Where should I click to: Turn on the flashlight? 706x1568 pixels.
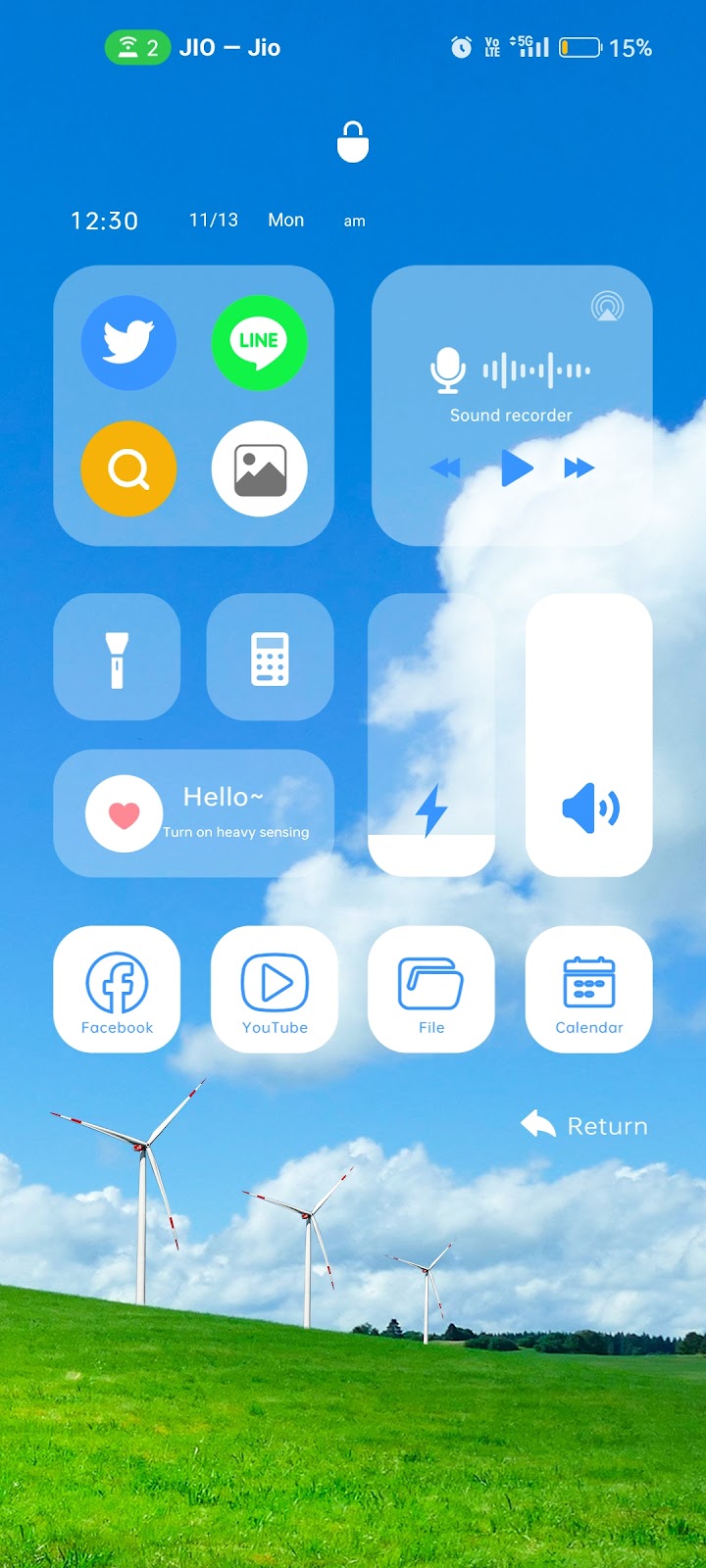pos(117,658)
